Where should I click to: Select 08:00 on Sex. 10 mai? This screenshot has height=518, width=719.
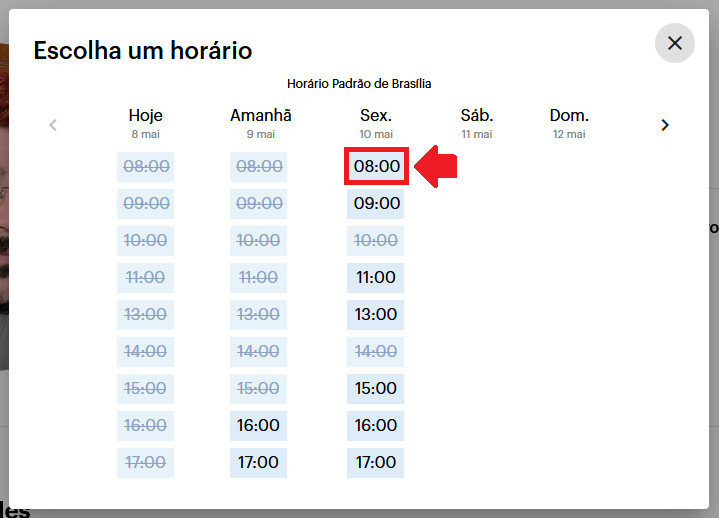pos(376,166)
